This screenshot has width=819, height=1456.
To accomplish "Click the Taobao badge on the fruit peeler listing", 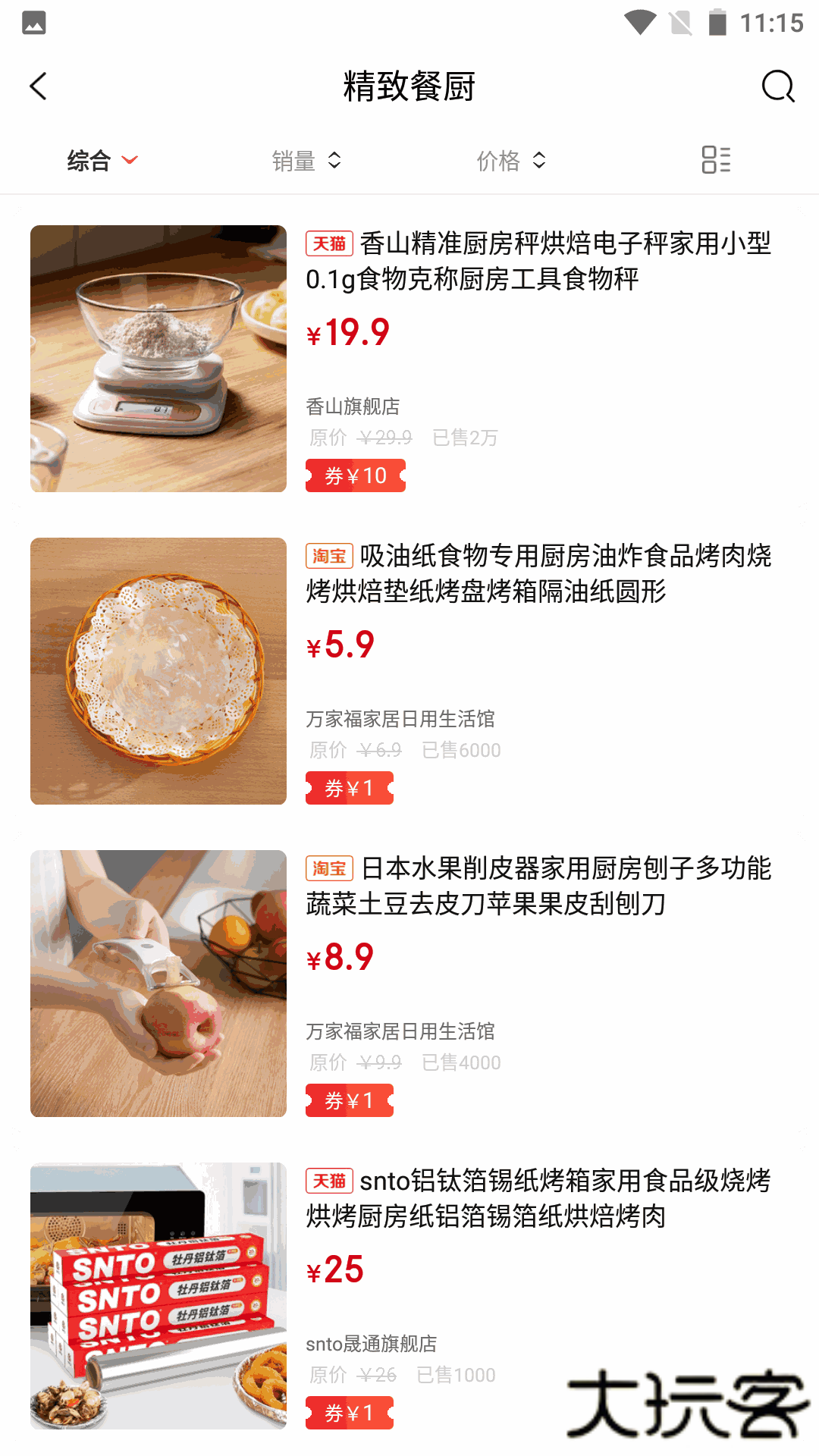I will point(329,869).
